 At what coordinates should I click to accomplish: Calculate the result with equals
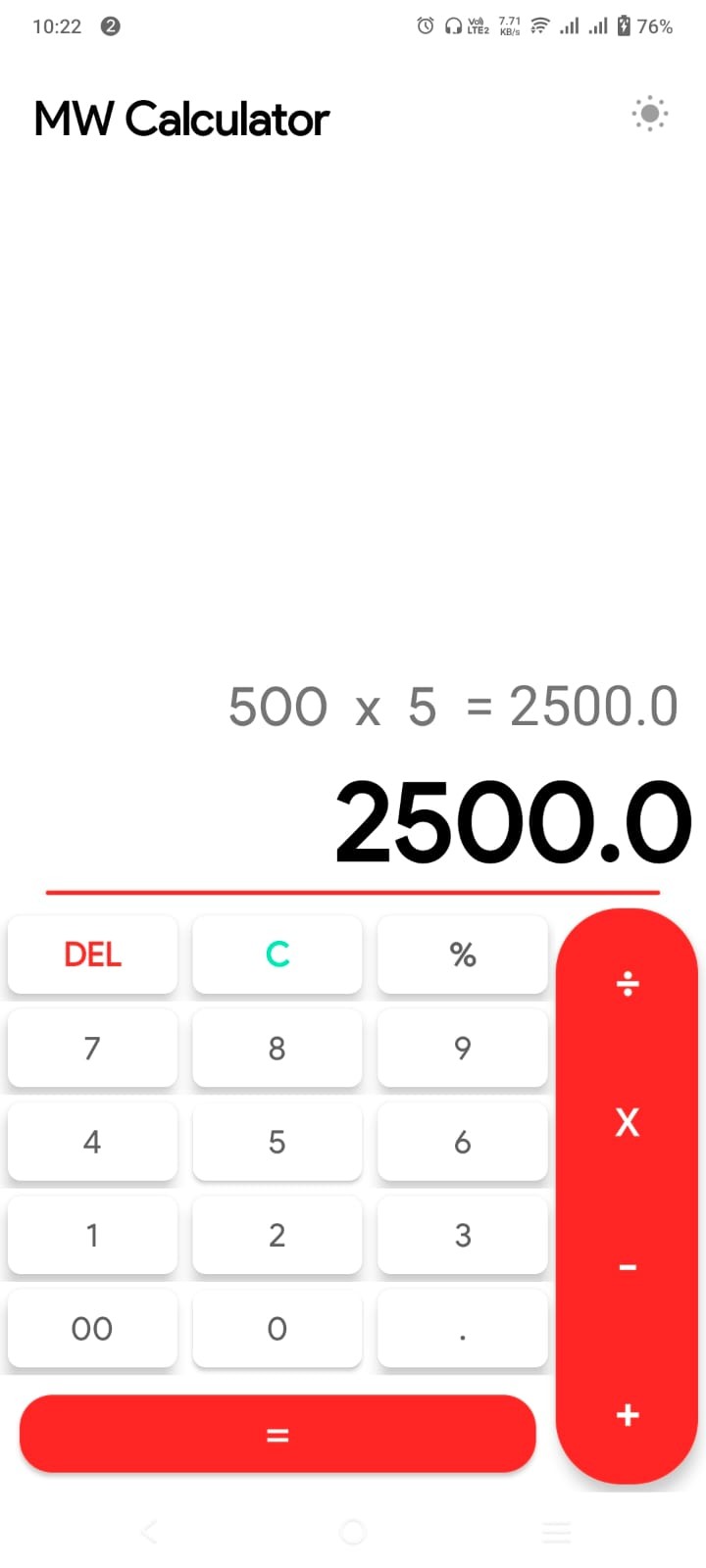pos(277,1435)
